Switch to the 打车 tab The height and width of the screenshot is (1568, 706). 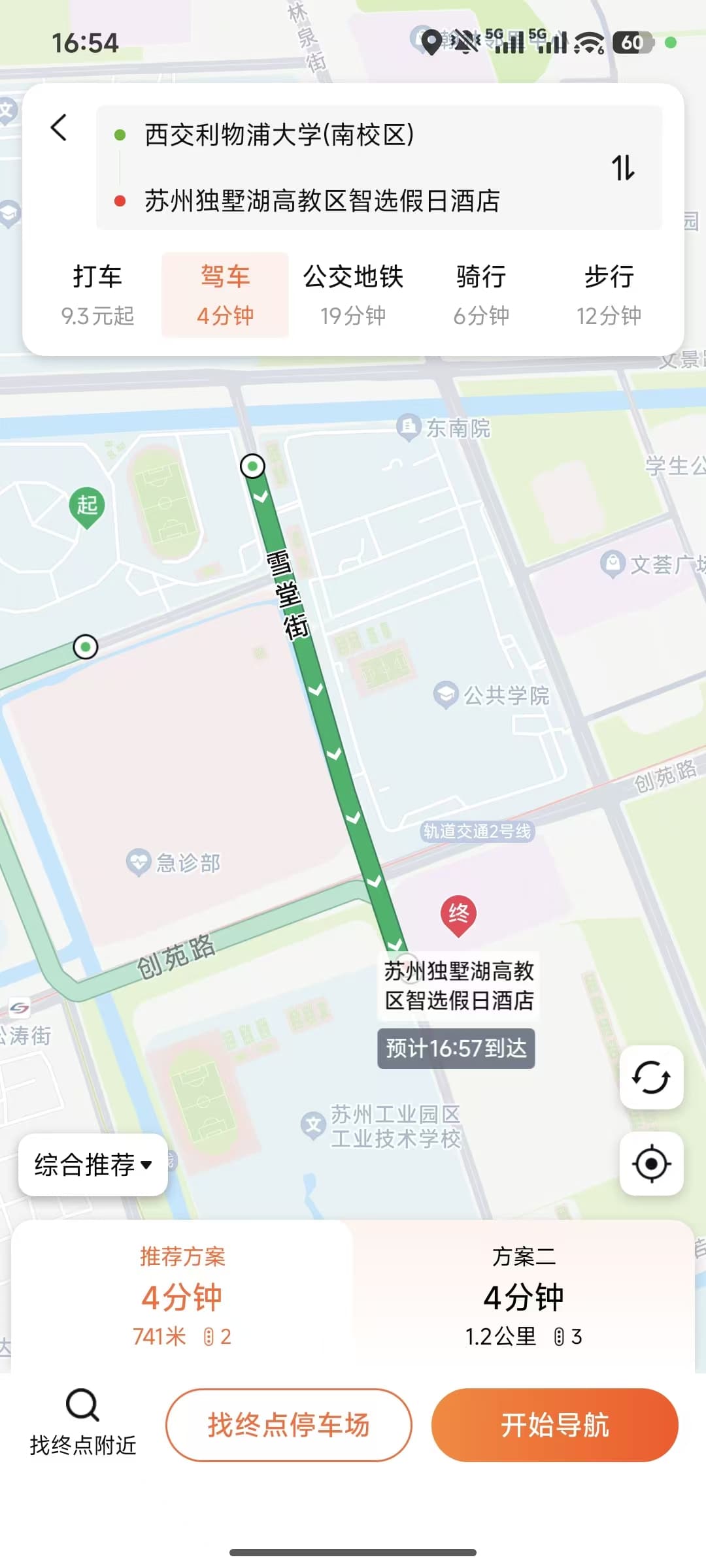point(97,295)
